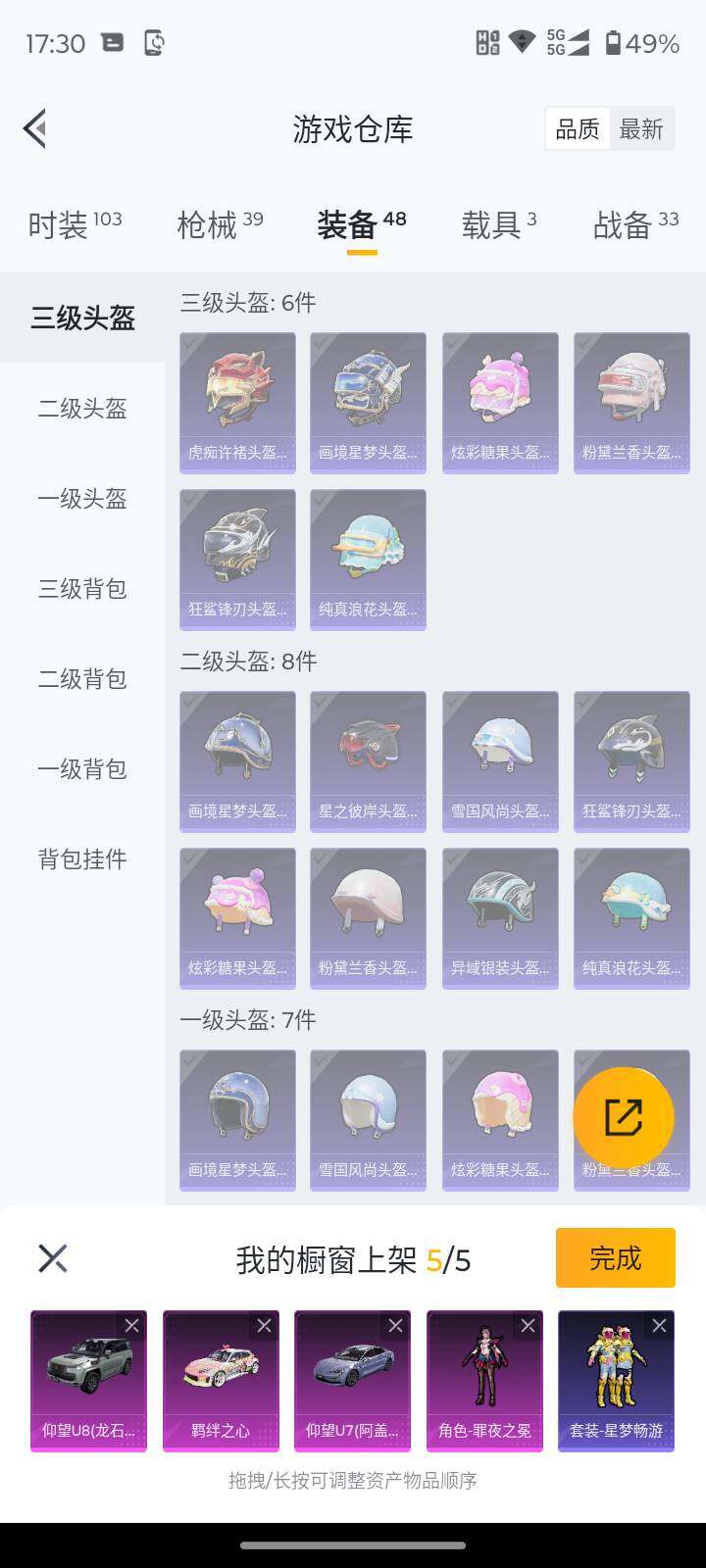
Task: Remove 套装-星梦畅游 from the showcase
Action: pos(661,1326)
